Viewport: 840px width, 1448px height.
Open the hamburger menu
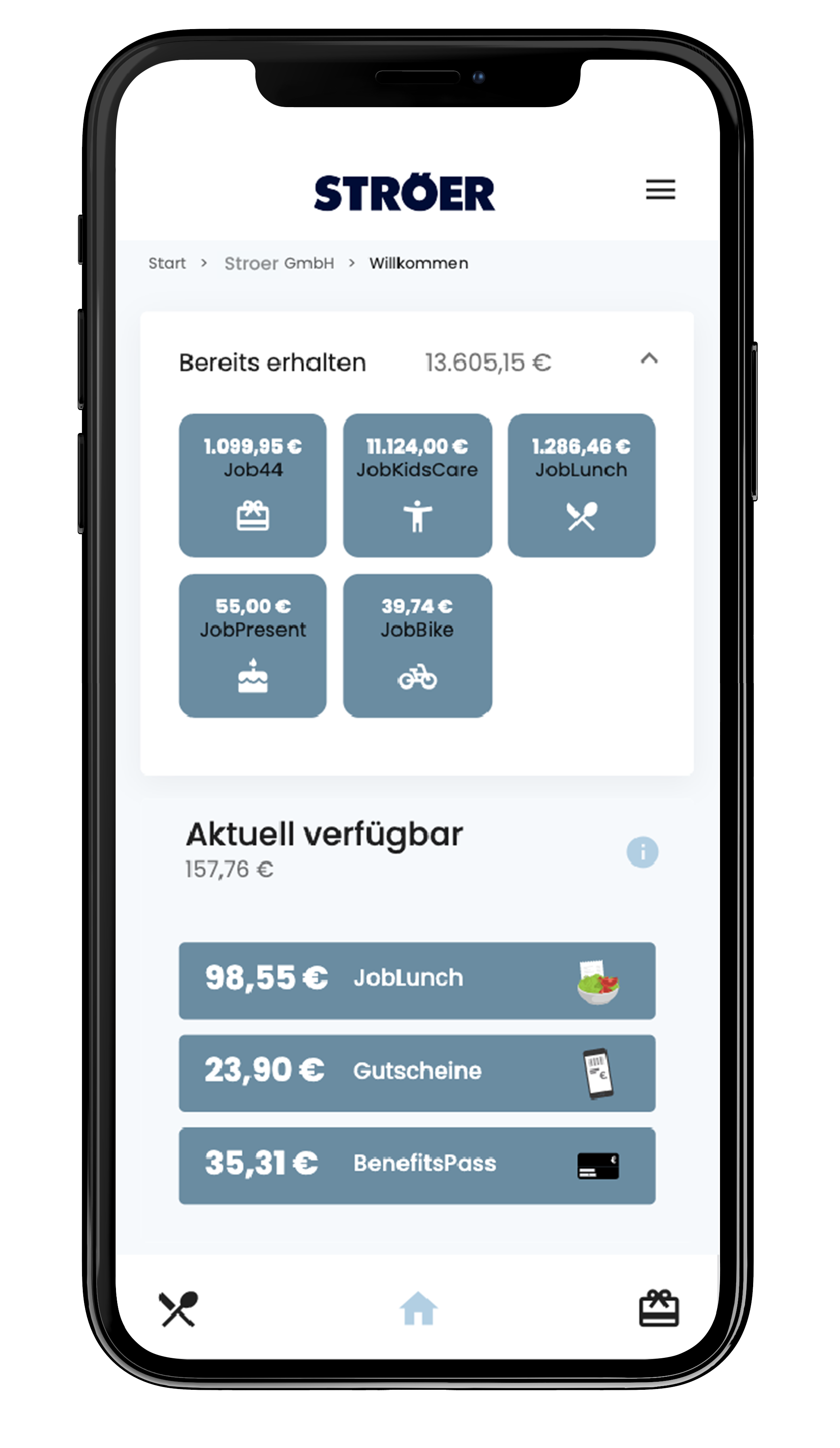click(x=660, y=189)
